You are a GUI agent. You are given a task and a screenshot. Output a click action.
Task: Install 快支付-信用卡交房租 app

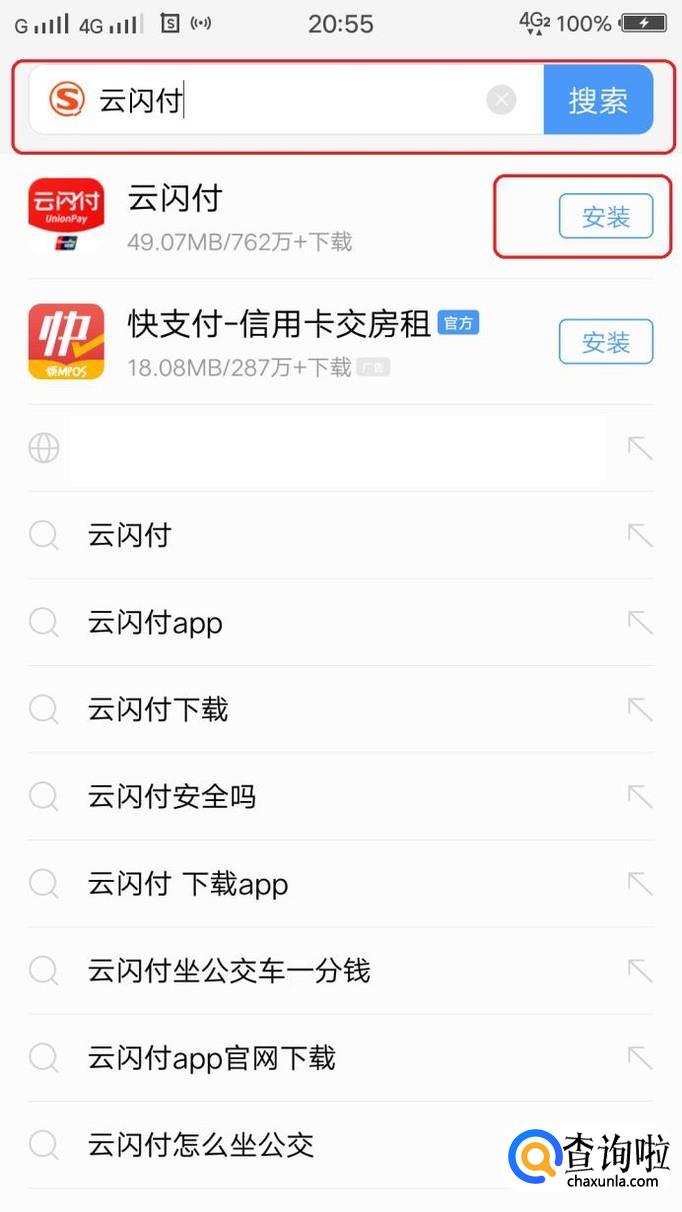605,343
